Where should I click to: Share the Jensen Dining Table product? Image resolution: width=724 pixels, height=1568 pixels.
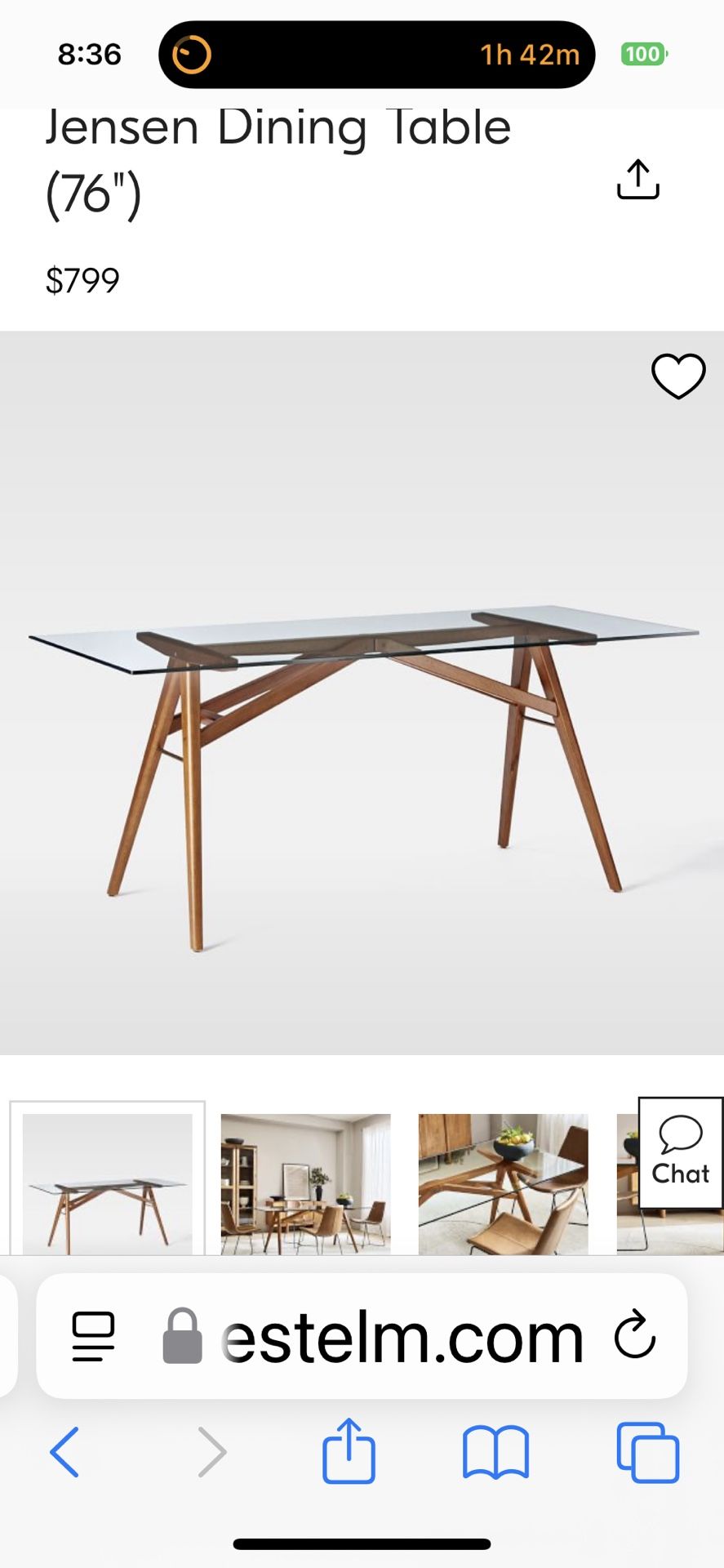[637, 179]
